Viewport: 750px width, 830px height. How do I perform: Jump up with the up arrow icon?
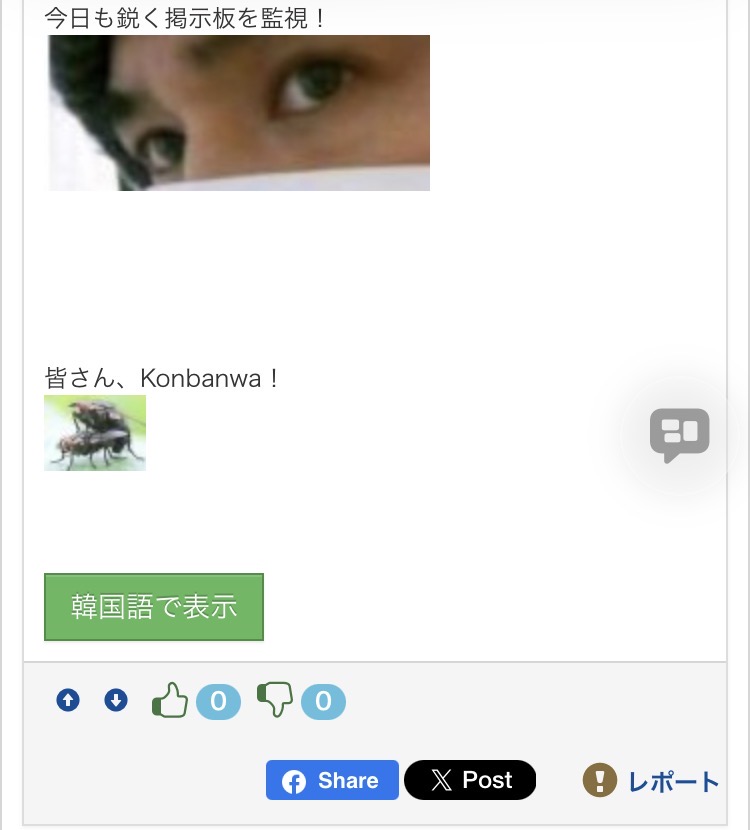pos(68,701)
